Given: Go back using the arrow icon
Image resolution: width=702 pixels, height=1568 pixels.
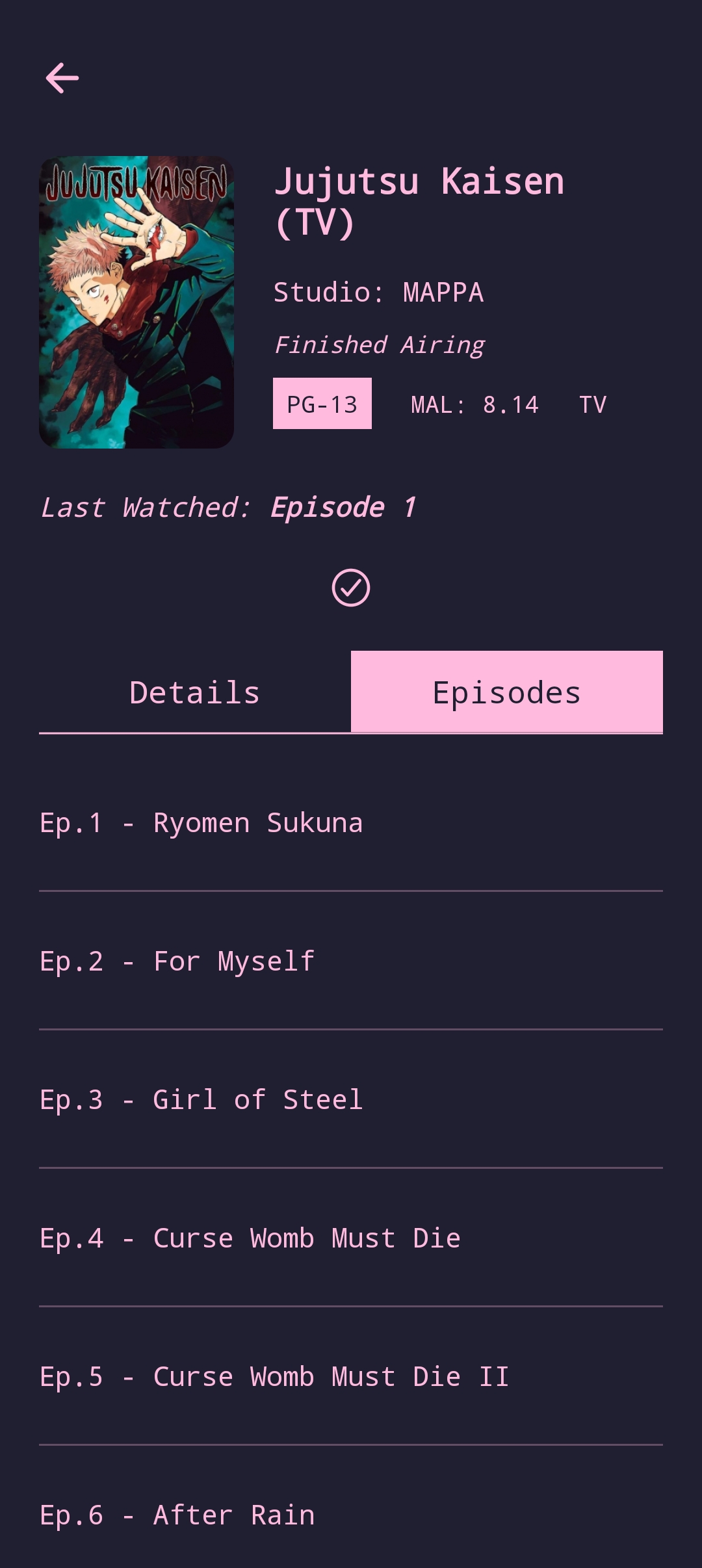Looking at the screenshot, I should coord(62,78).
